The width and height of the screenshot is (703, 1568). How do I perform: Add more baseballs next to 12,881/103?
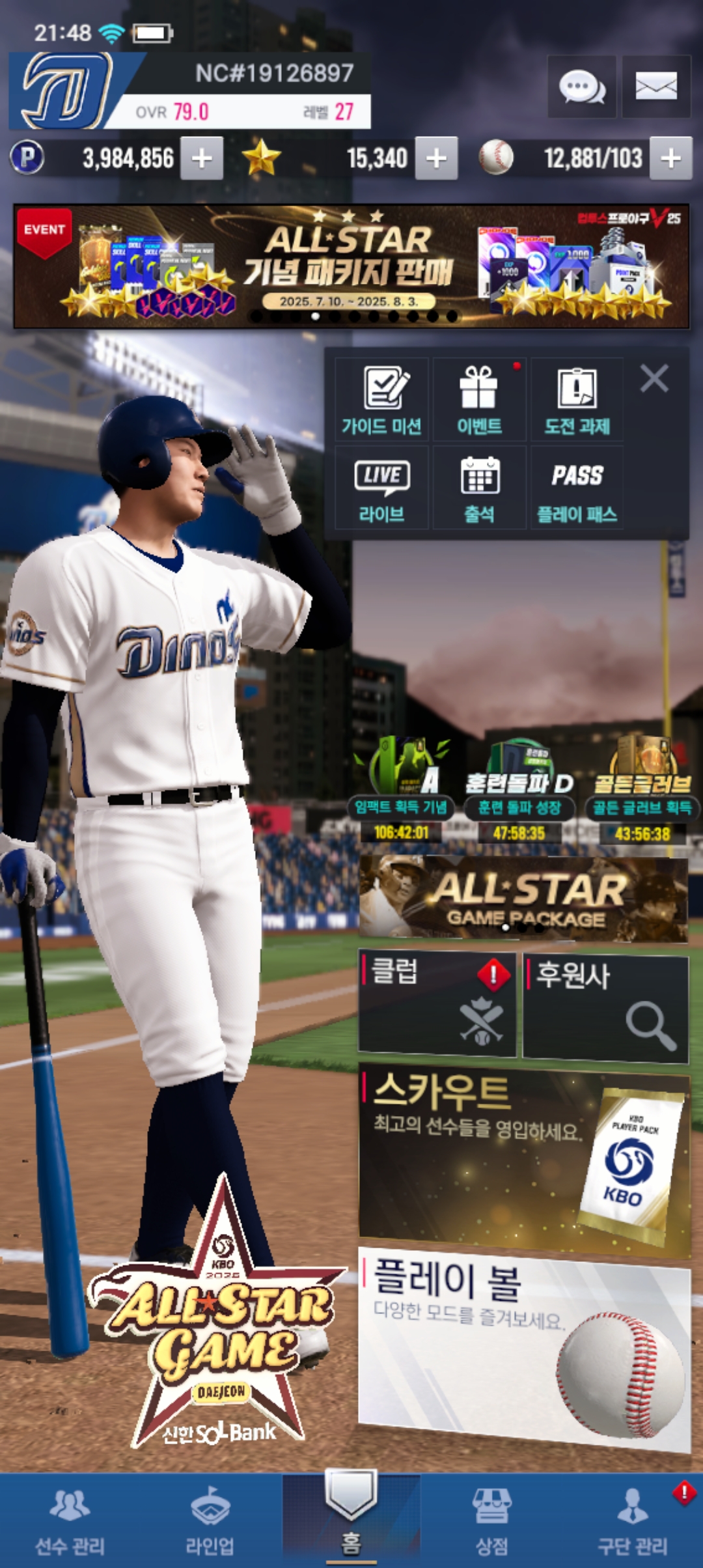click(671, 158)
